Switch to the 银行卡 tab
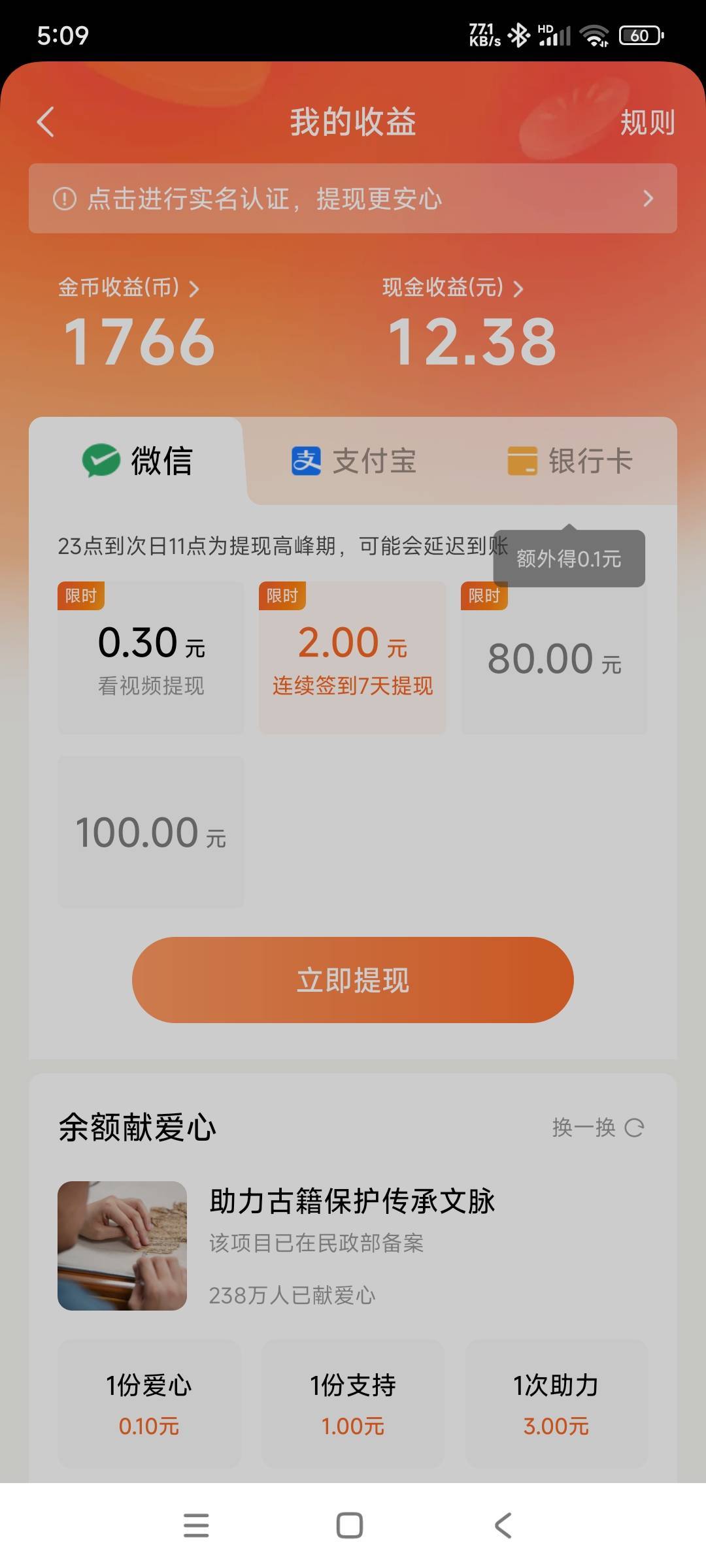Screen dimensions: 706x1568 [x=570, y=461]
